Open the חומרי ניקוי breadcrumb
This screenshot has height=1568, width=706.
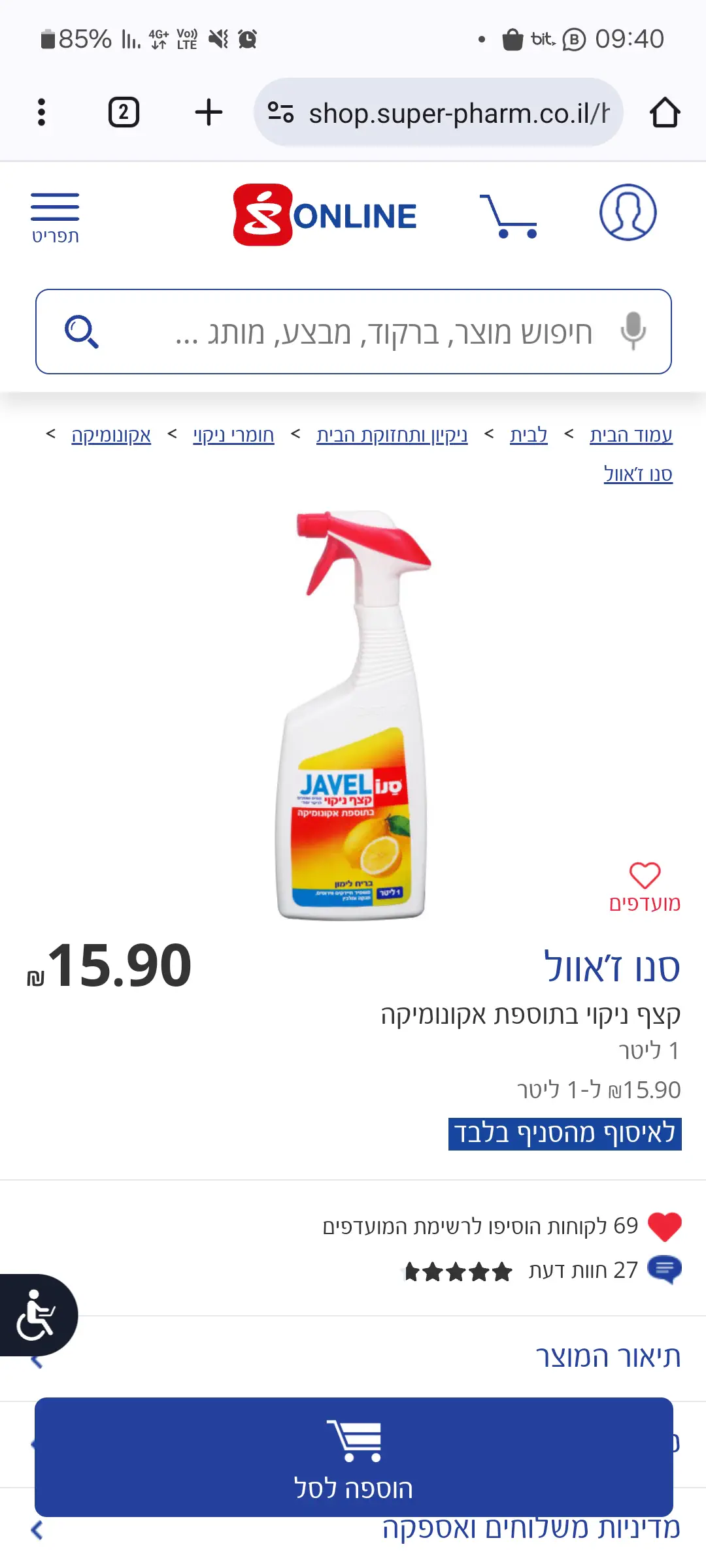[x=233, y=435]
